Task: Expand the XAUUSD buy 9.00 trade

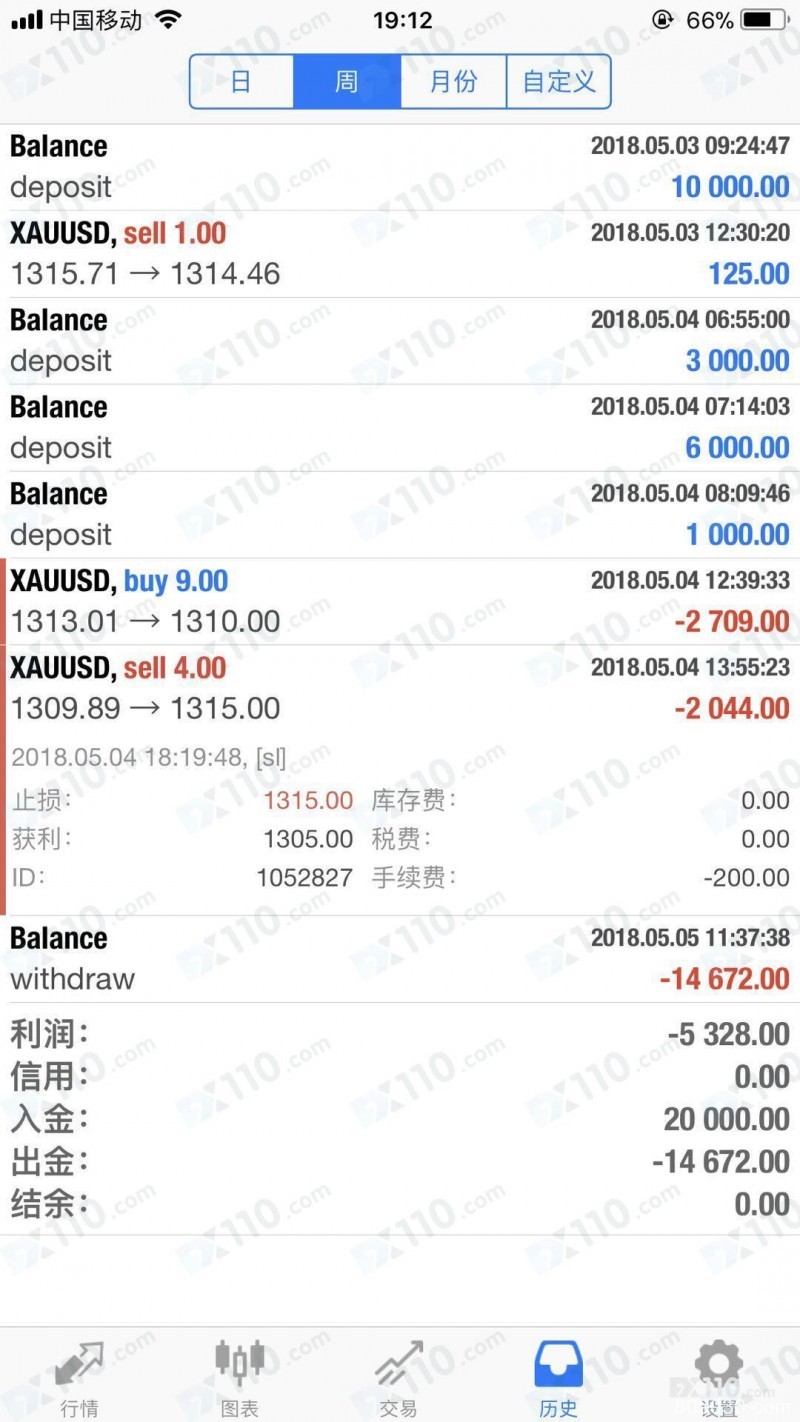Action: [x=400, y=601]
